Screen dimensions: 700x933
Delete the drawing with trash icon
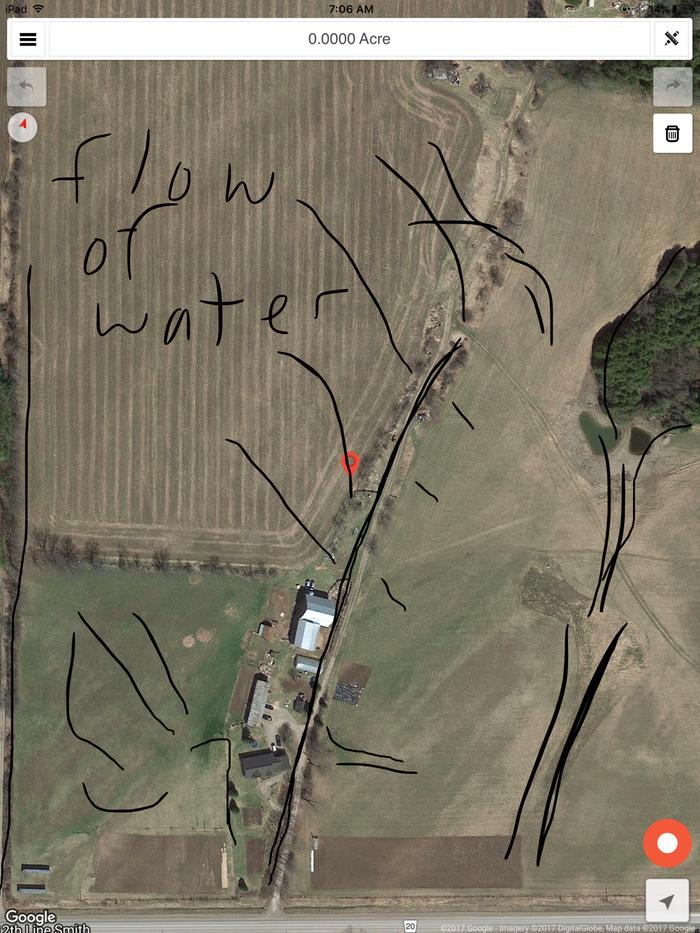click(x=672, y=133)
